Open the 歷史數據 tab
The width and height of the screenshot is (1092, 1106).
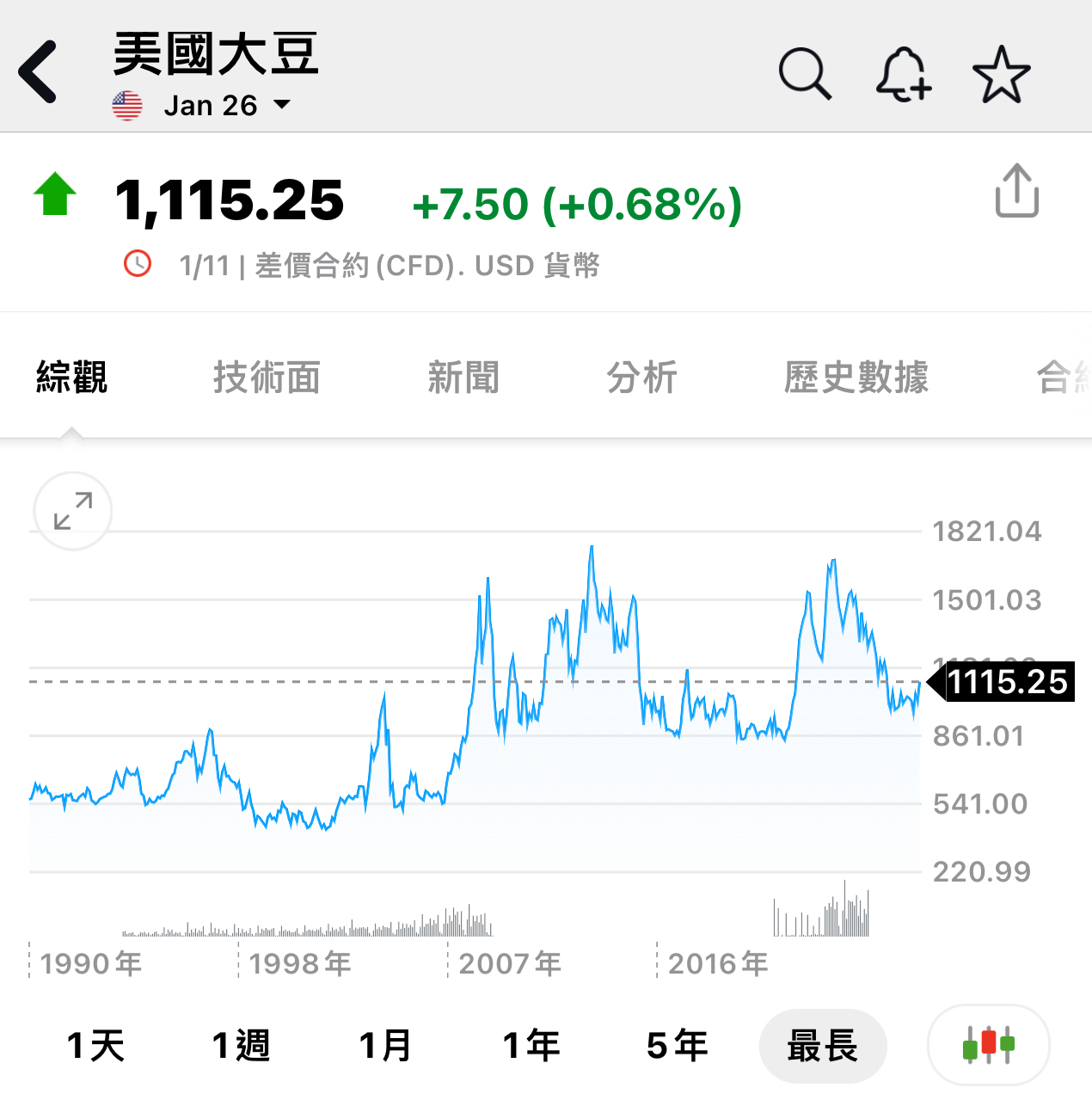pyautogui.click(x=856, y=377)
